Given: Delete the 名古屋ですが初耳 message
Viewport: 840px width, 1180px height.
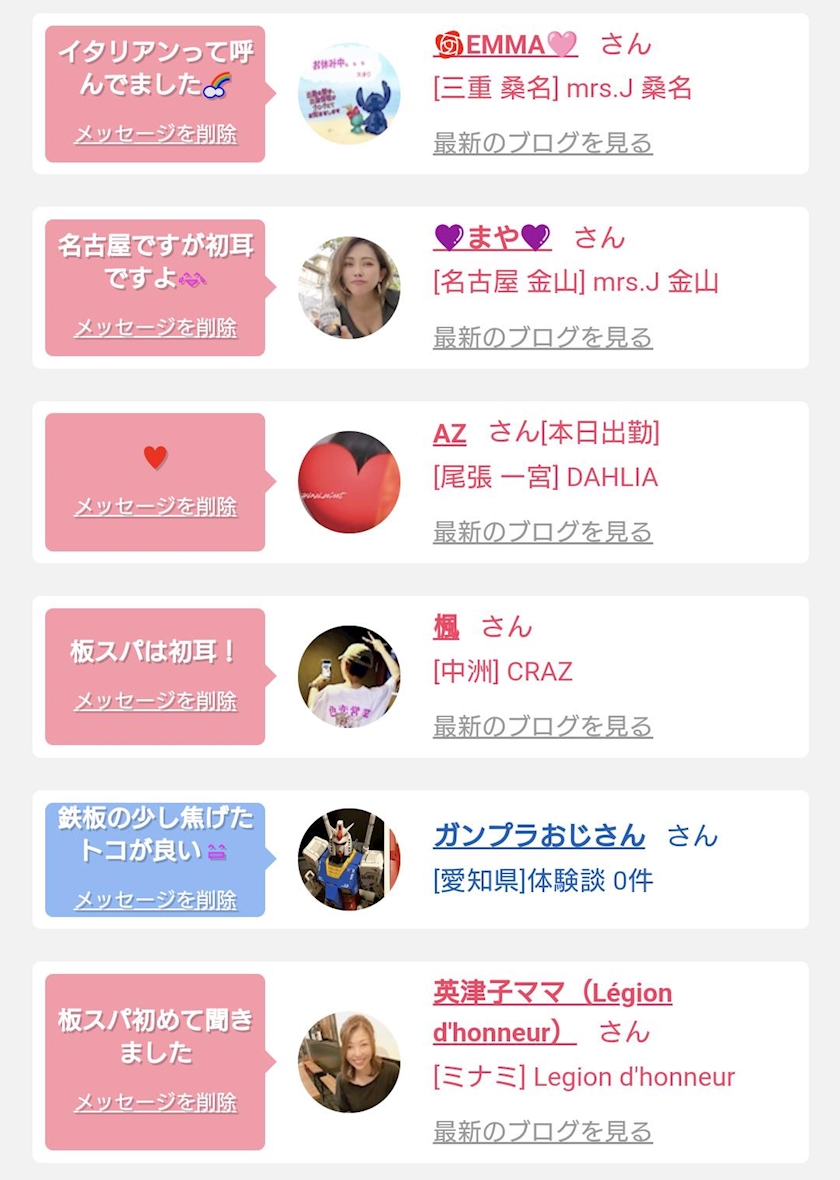Looking at the screenshot, I should pos(156,327).
